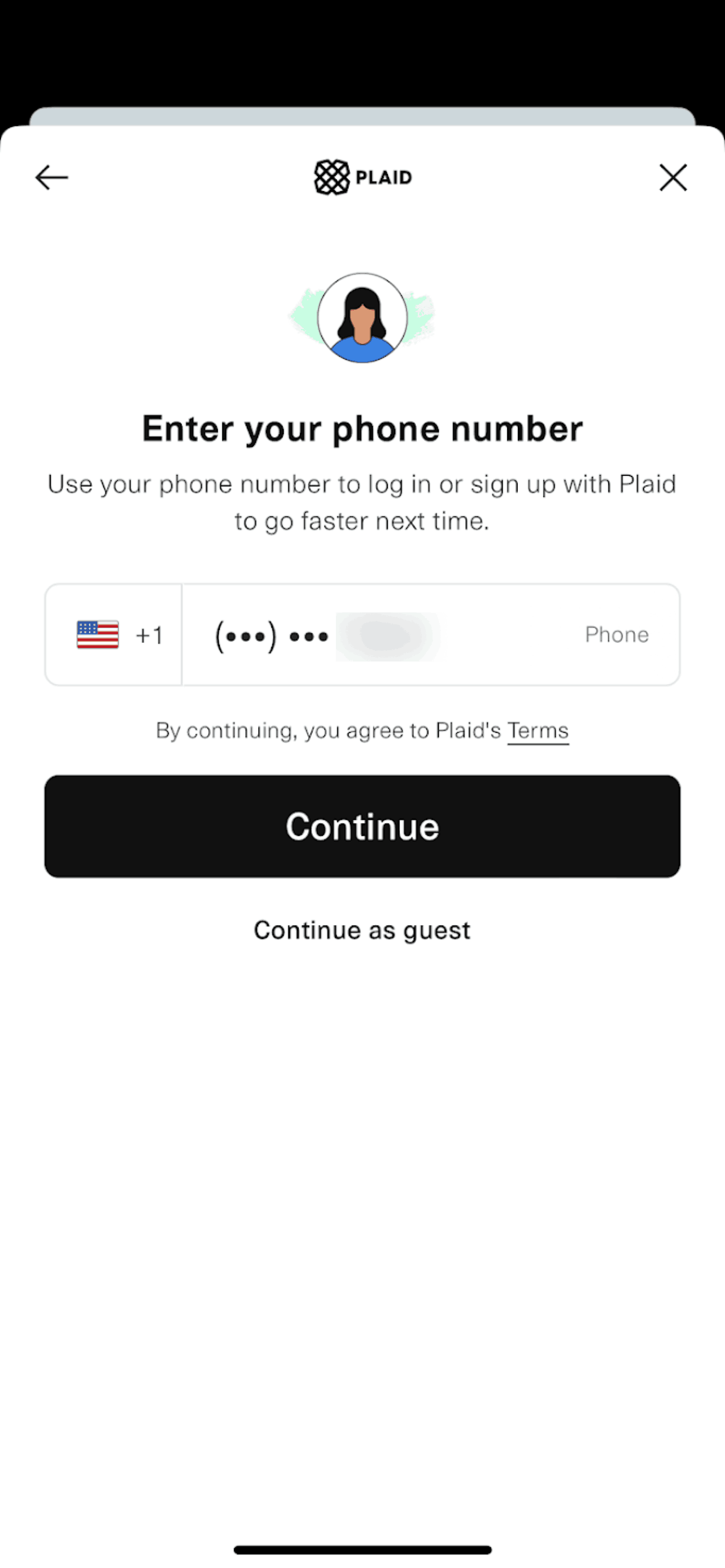Choose Continue as guest
Image resolution: width=725 pixels, height=1568 pixels.
[x=362, y=930]
